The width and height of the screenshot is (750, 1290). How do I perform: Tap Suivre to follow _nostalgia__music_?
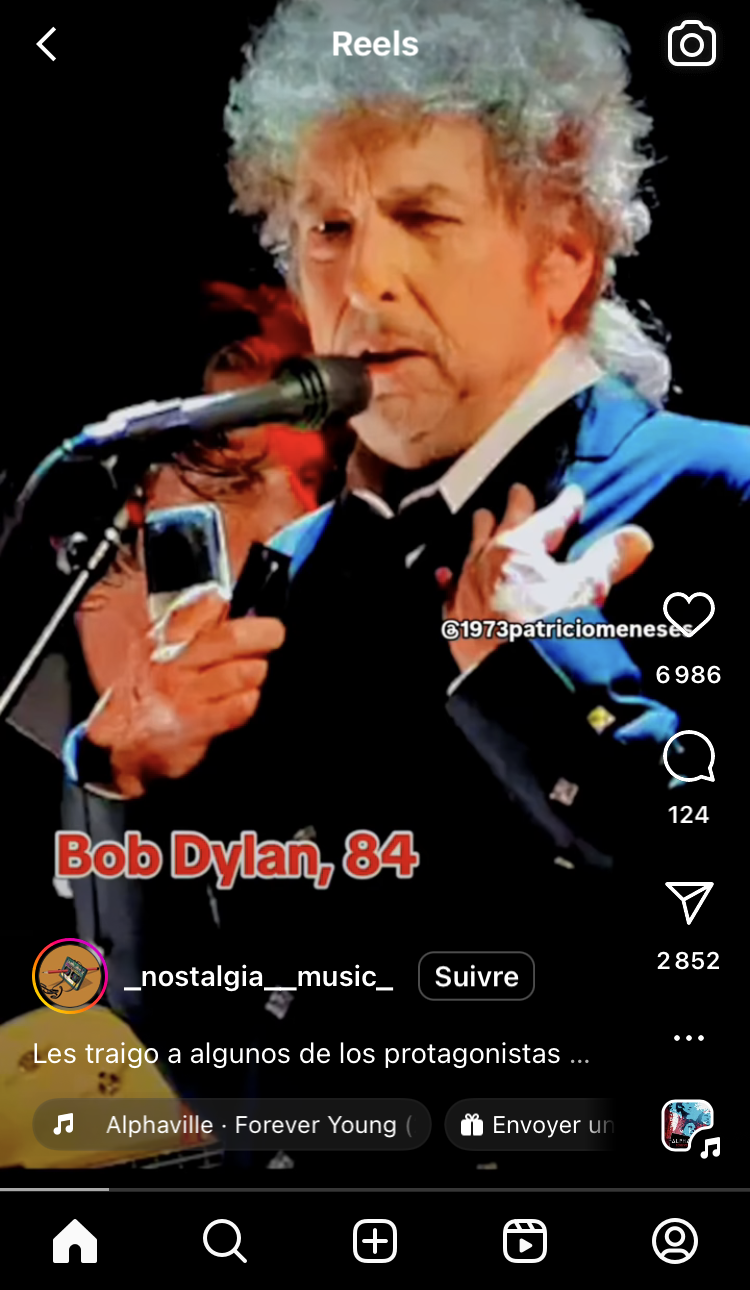476,976
